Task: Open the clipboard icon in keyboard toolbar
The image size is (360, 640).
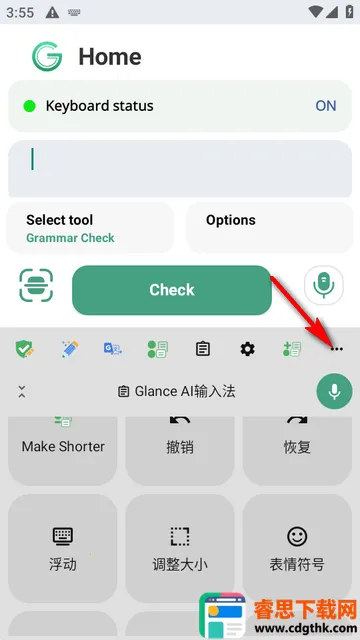Action: click(x=203, y=349)
